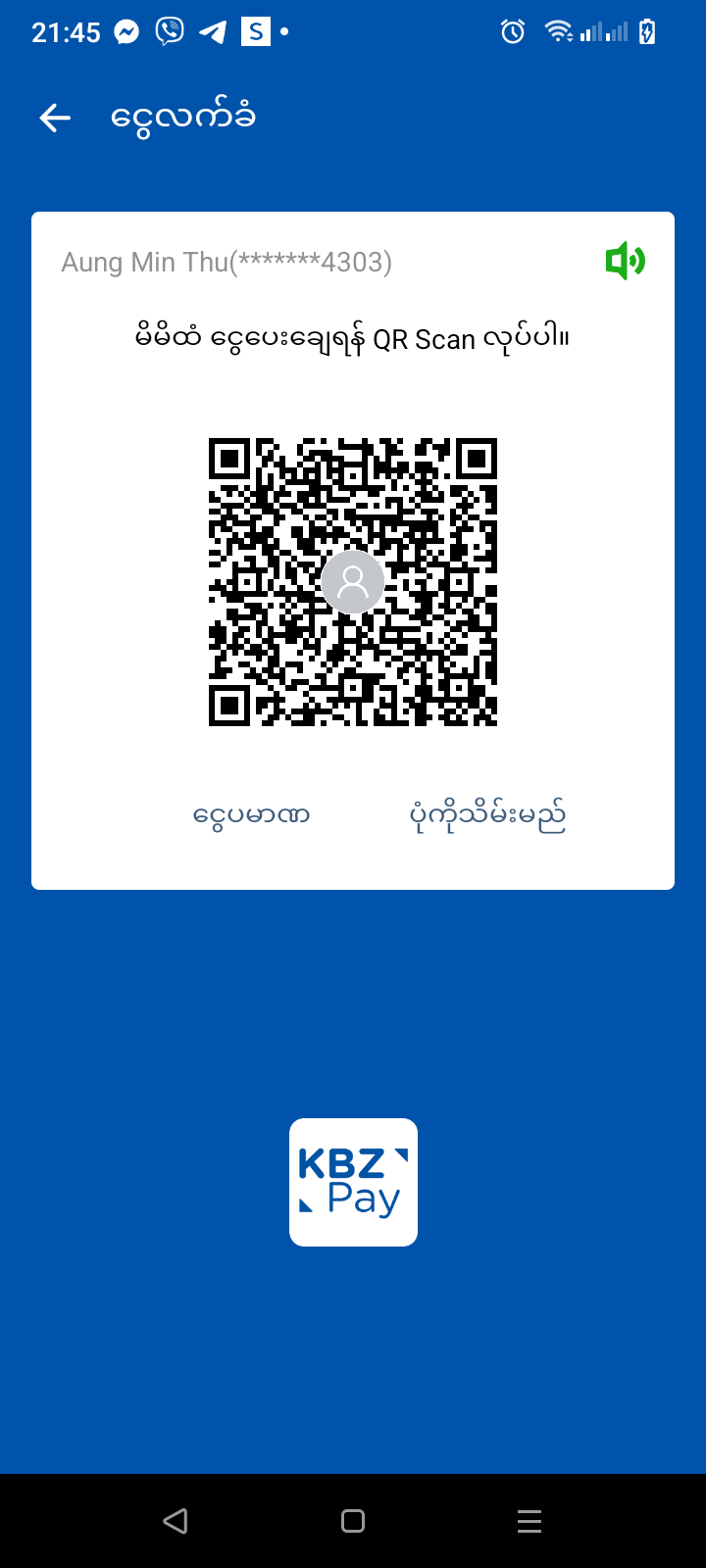Go back using the top arrow
706x1568 pixels.
coord(55,119)
